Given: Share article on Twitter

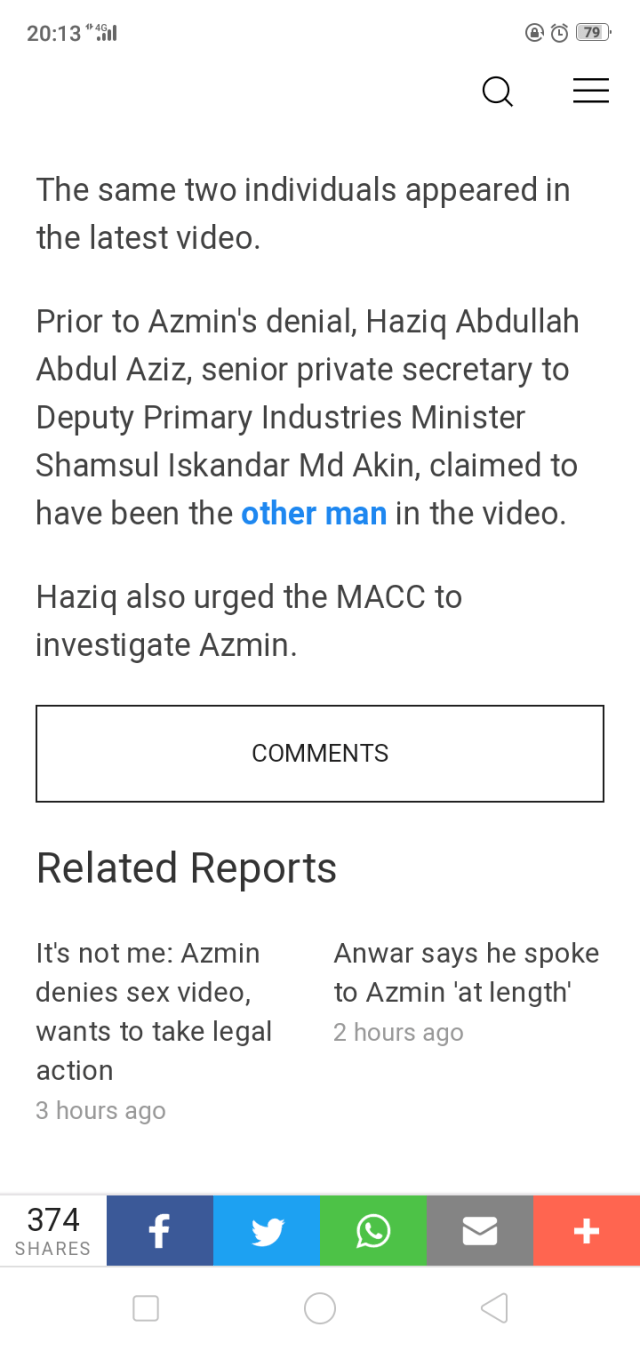Looking at the screenshot, I should (x=266, y=1231).
